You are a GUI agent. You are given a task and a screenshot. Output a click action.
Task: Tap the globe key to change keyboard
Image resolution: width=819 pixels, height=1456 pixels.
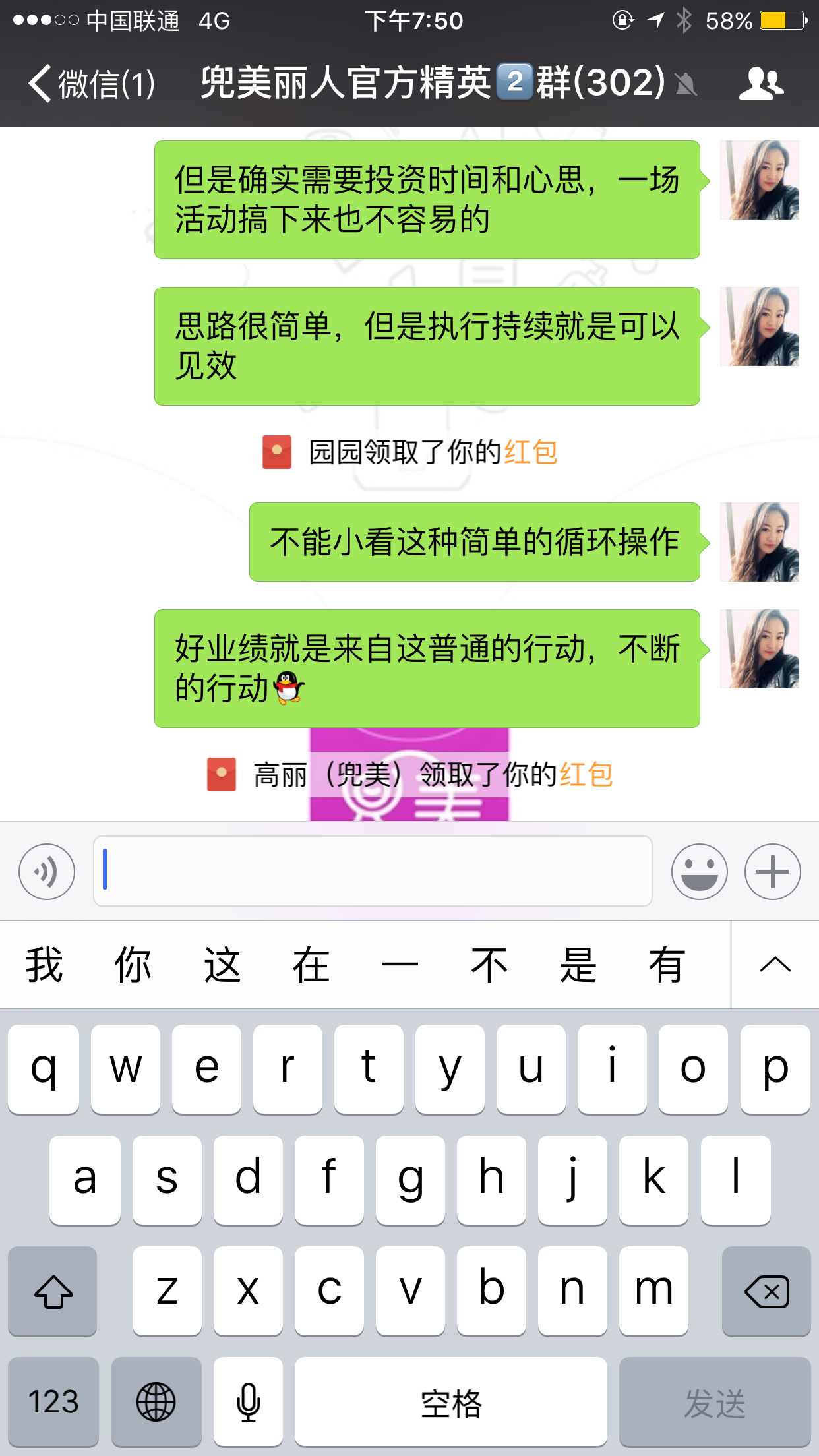tap(156, 1402)
